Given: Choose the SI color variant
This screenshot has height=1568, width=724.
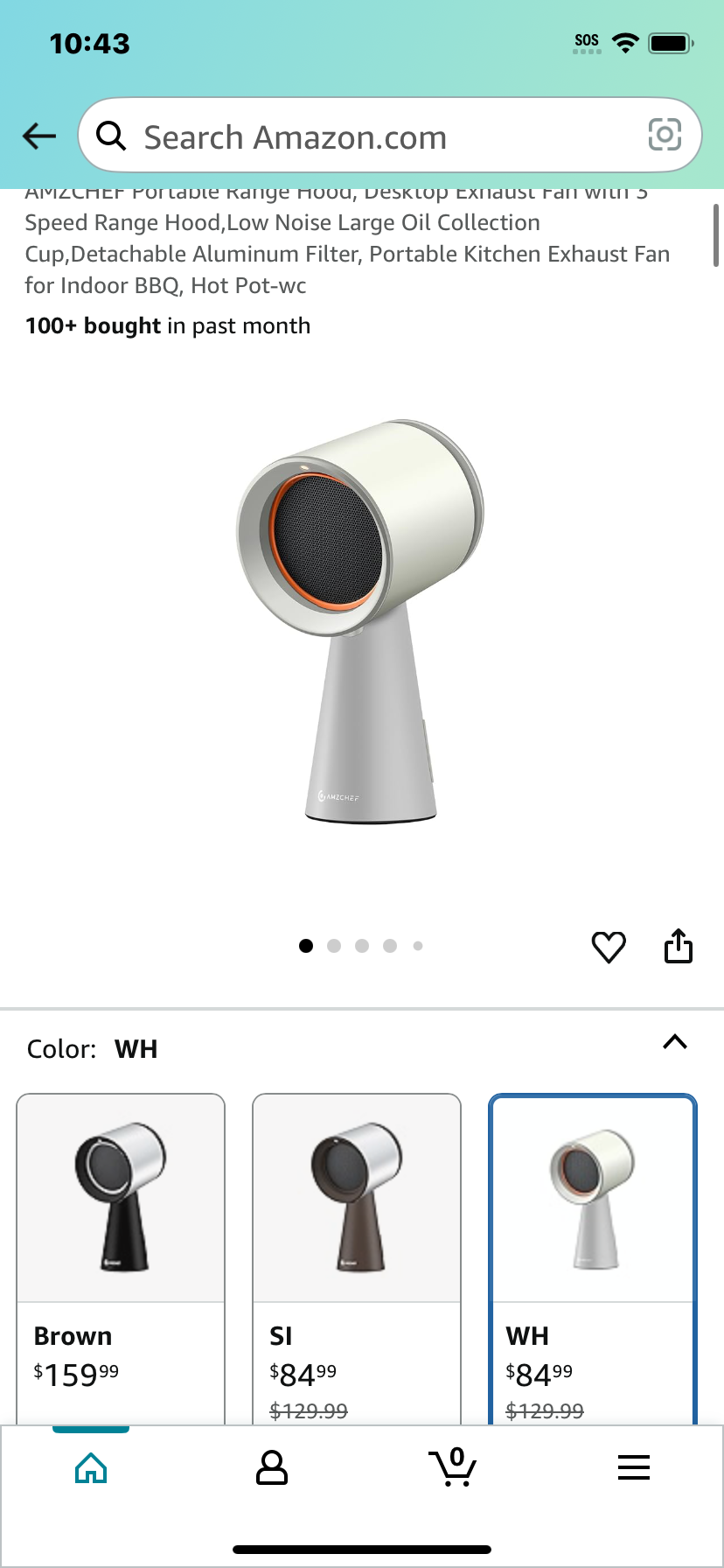Looking at the screenshot, I should coord(357,1259).
